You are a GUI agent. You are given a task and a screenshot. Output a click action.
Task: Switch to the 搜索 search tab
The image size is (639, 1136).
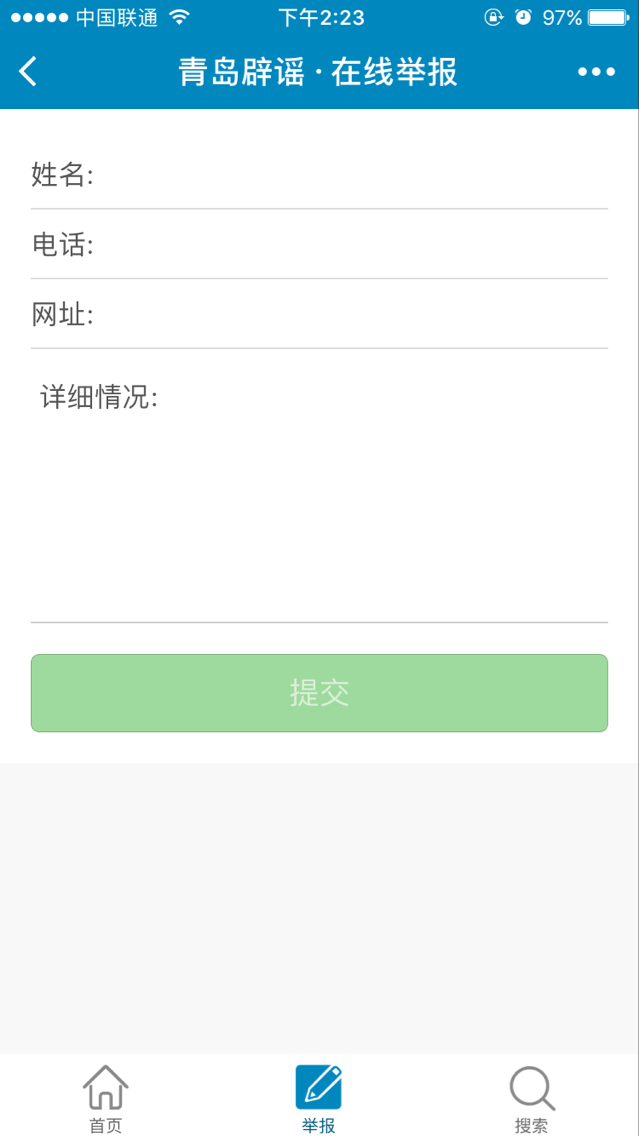click(532, 1098)
